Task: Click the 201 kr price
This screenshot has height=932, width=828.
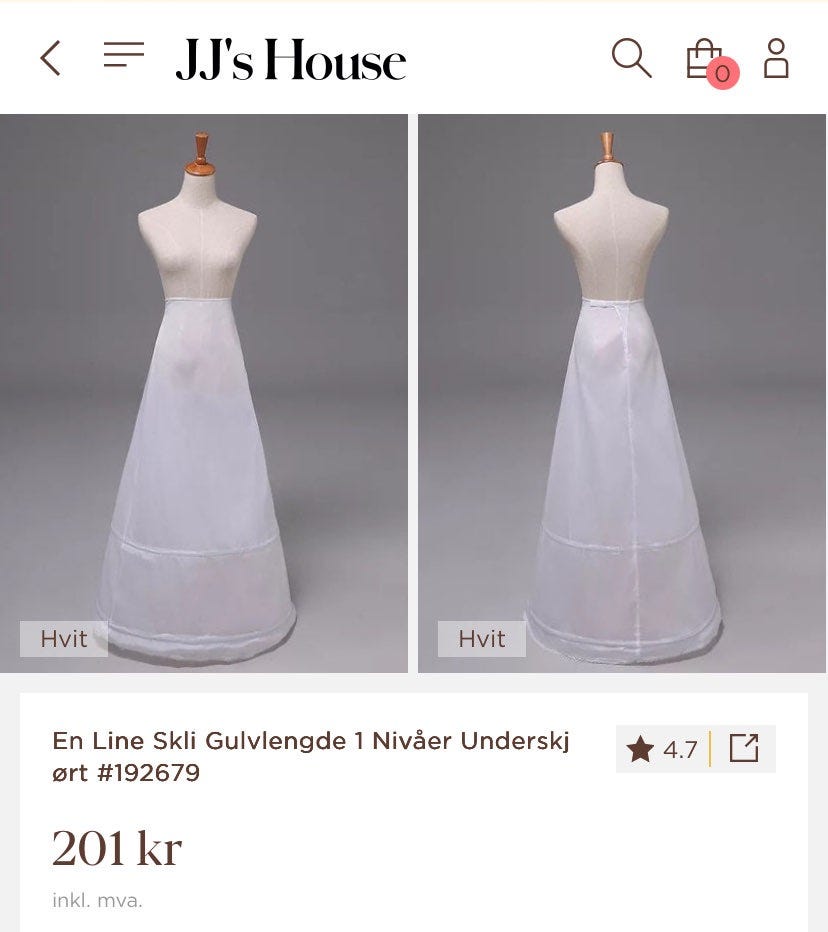Action: [x=117, y=850]
